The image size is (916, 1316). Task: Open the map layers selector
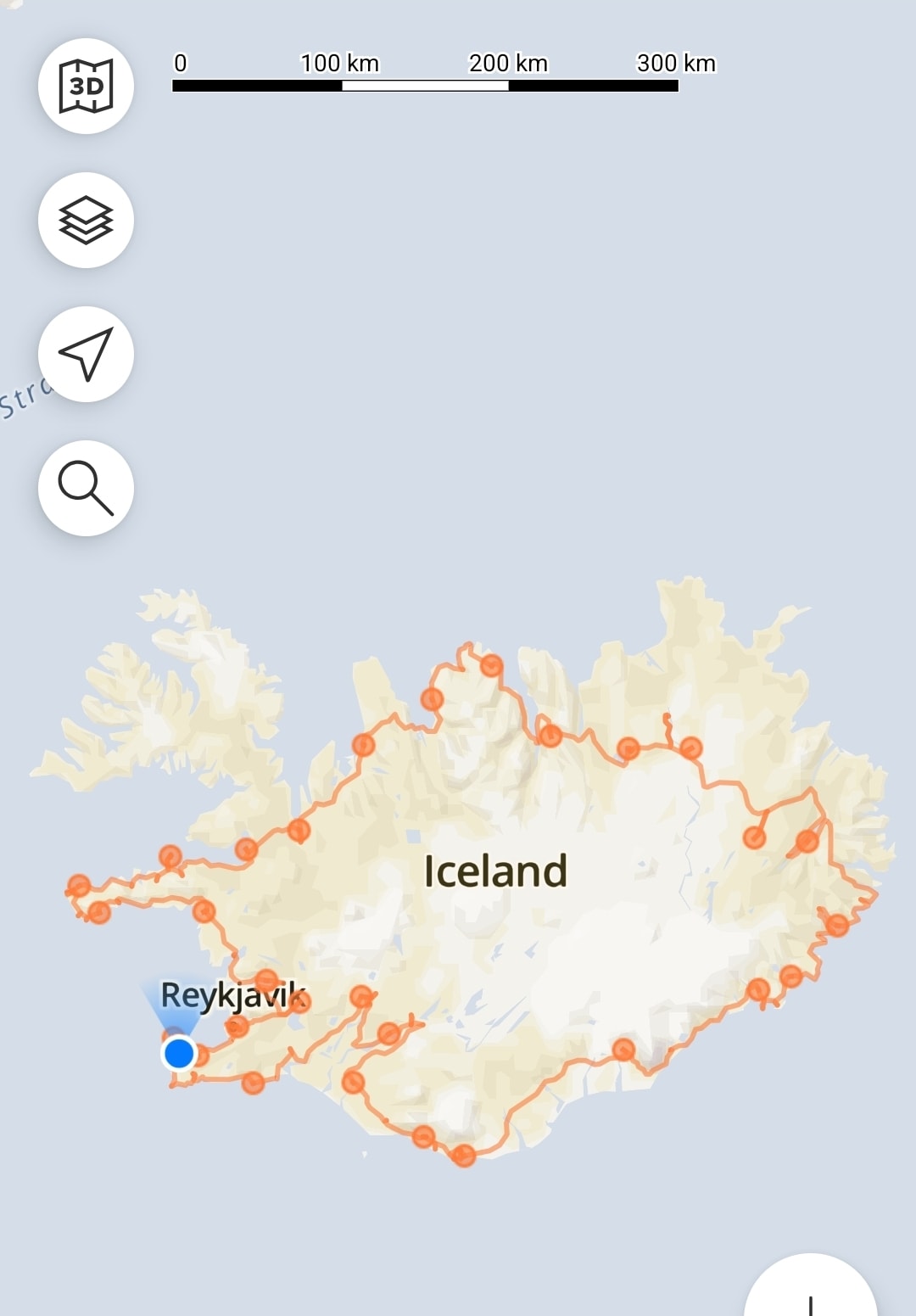point(86,220)
